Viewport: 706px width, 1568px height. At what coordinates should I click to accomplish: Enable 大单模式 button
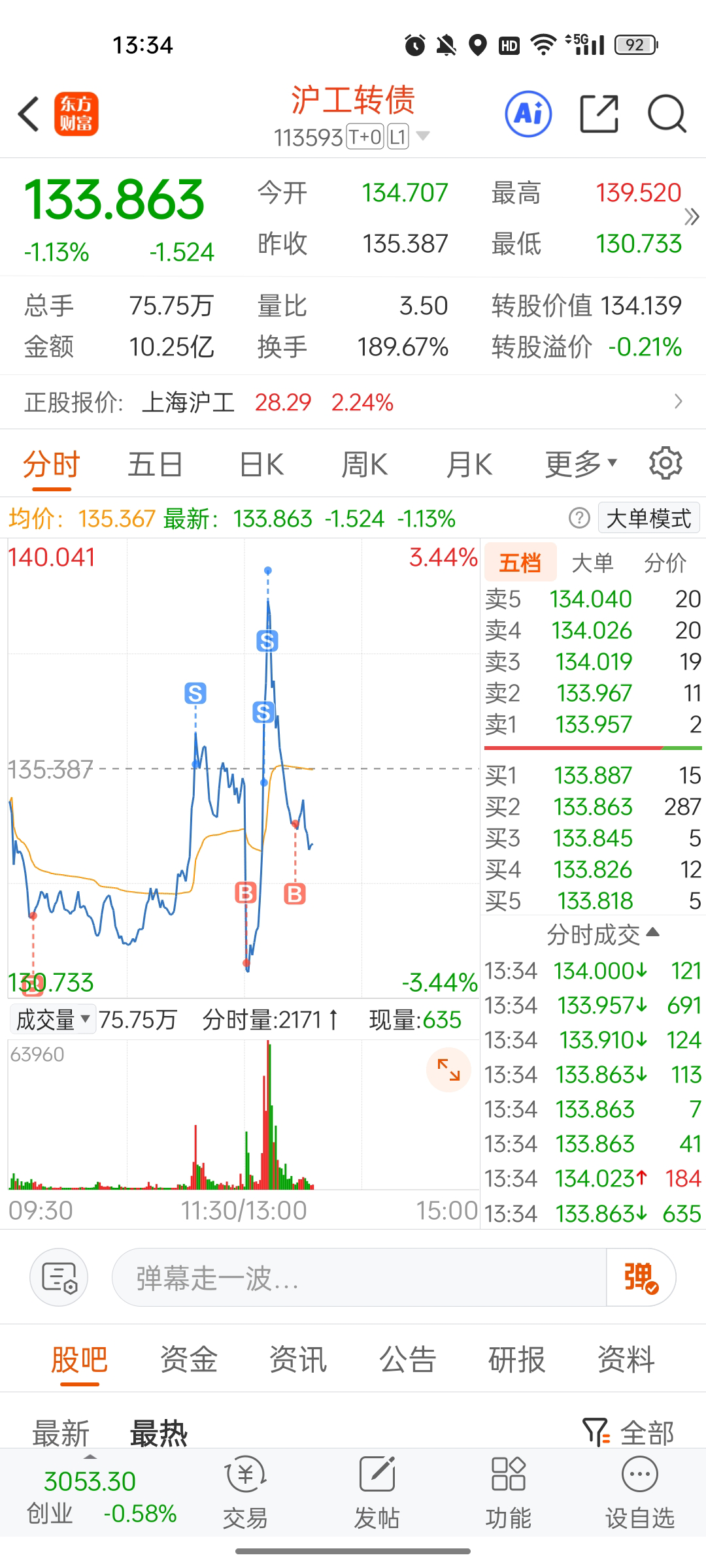click(x=648, y=519)
